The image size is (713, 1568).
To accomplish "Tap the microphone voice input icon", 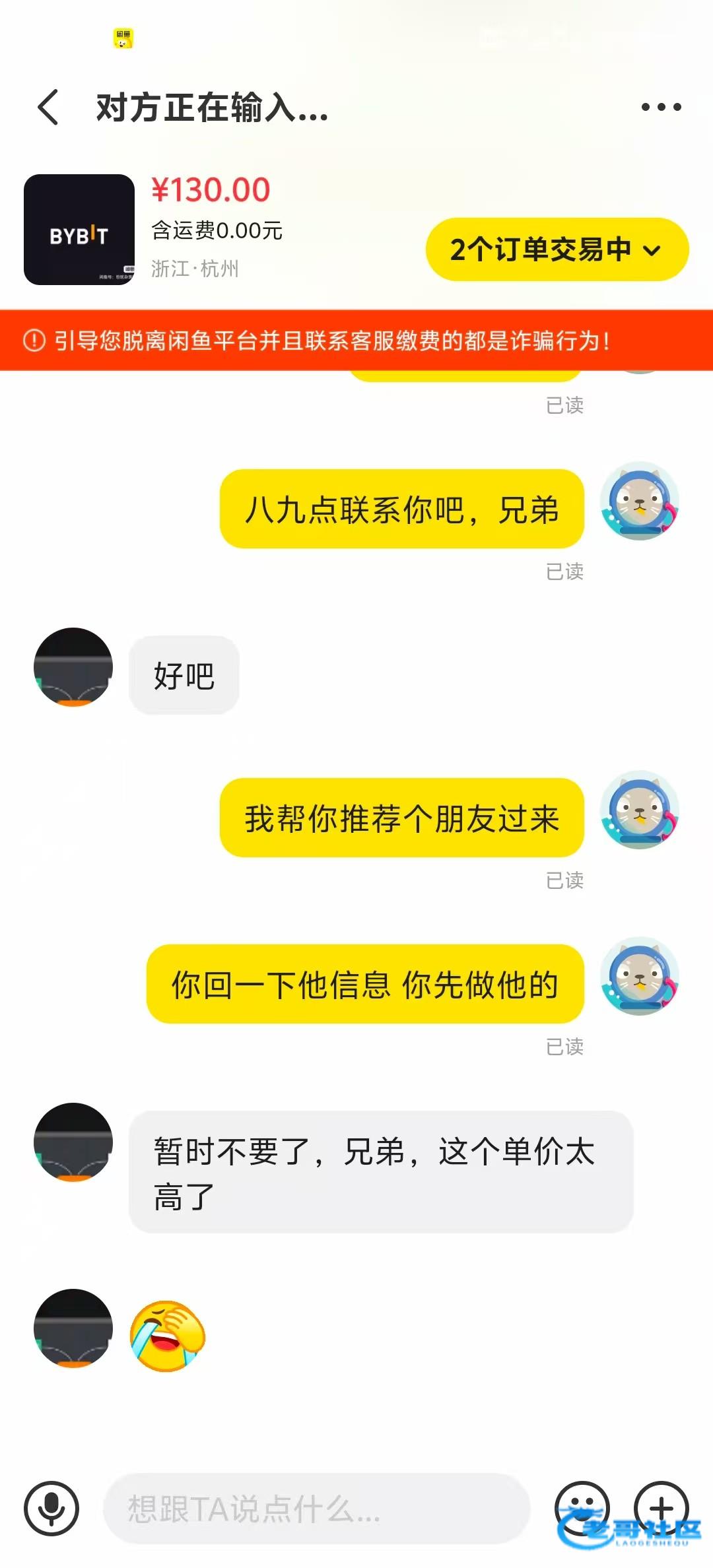I will coord(51,1508).
